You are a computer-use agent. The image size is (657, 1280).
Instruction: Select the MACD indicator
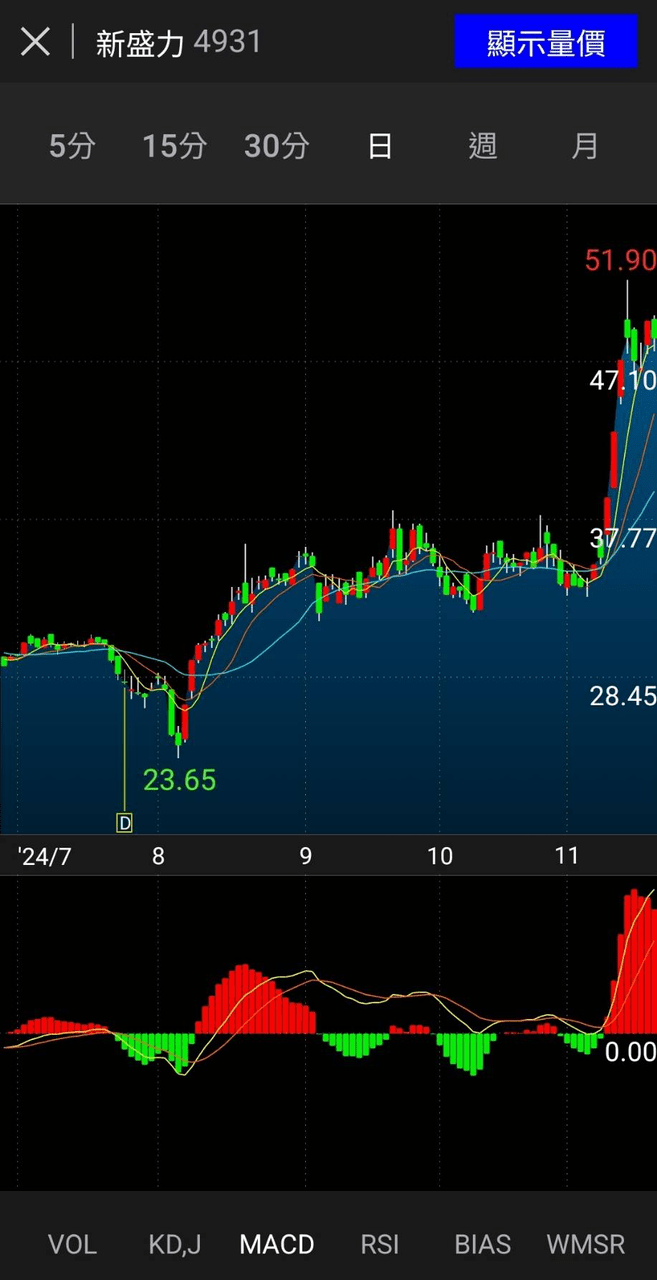[277, 1244]
